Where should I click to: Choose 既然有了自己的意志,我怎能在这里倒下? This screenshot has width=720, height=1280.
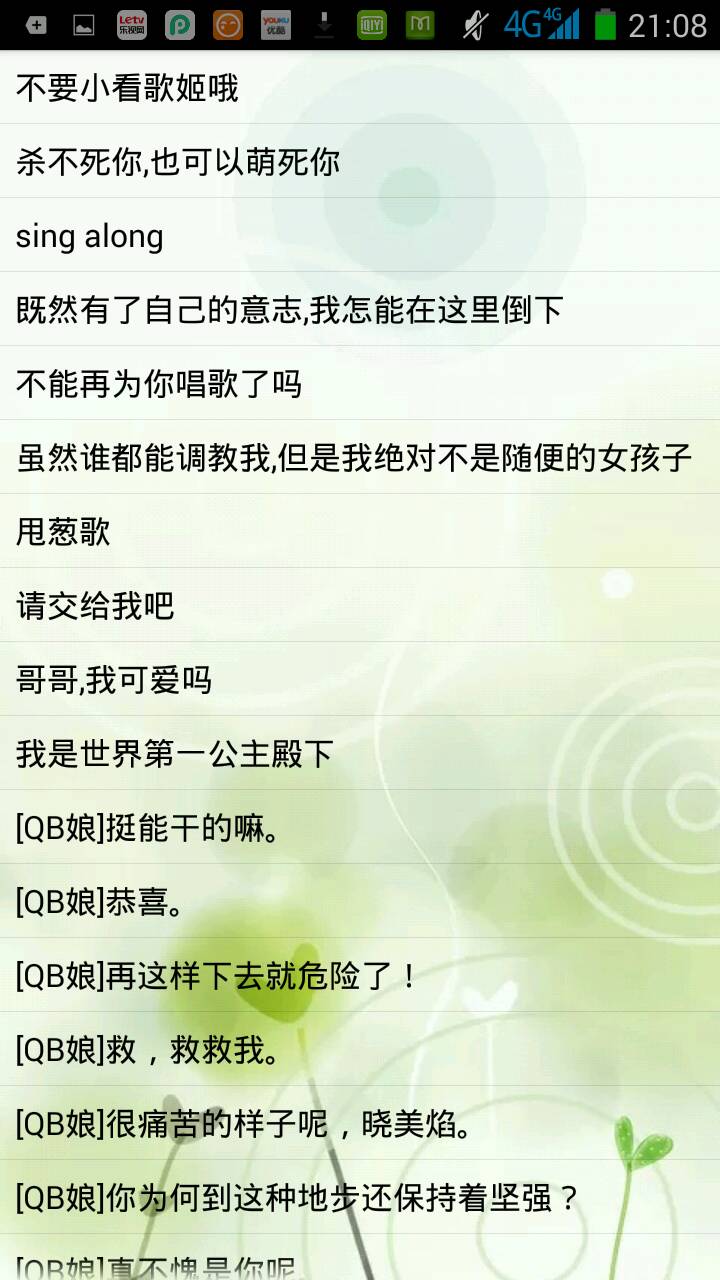pos(290,310)
